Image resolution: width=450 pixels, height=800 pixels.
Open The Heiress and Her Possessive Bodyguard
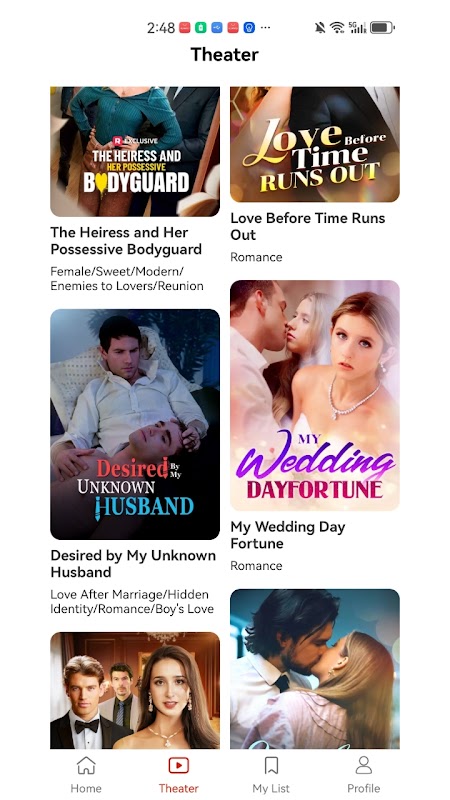coord(135,152)
